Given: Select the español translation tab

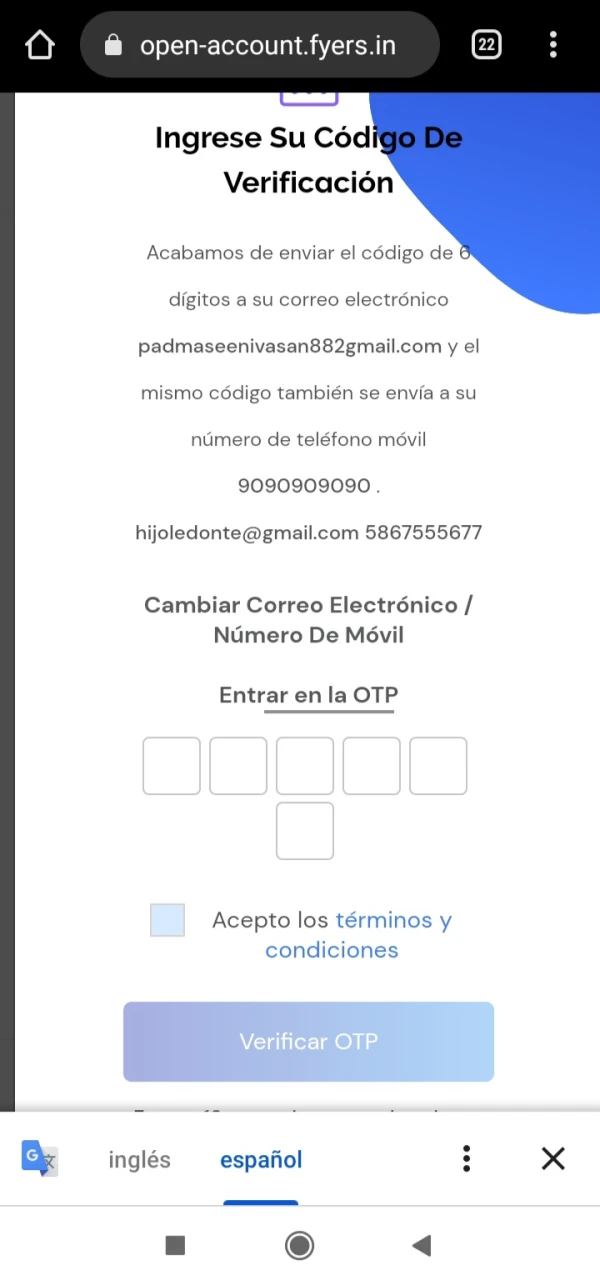Looking at the screenshot, I should click(x=261, y=1160).
